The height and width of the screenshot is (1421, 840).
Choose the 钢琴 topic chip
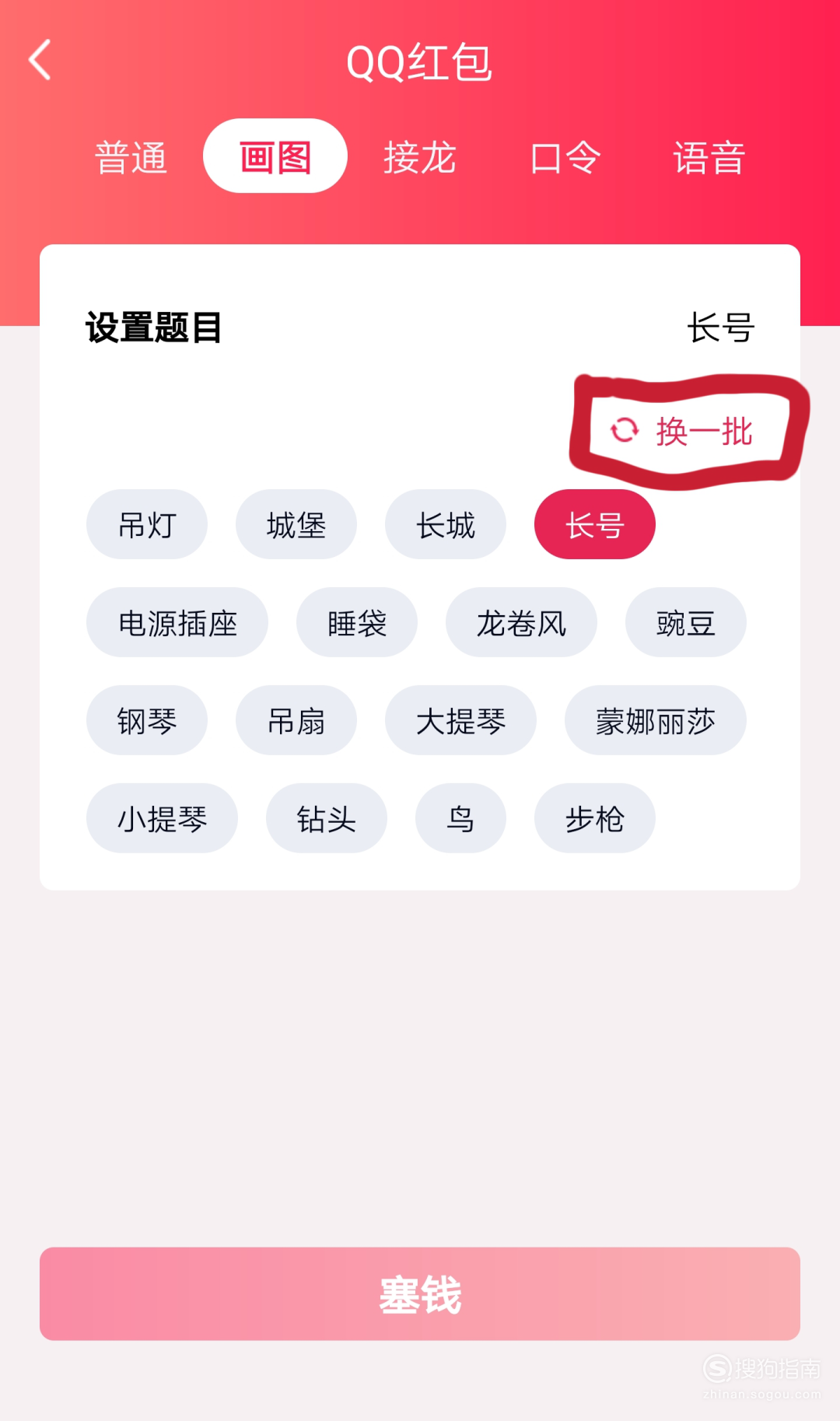coord(147,720)
